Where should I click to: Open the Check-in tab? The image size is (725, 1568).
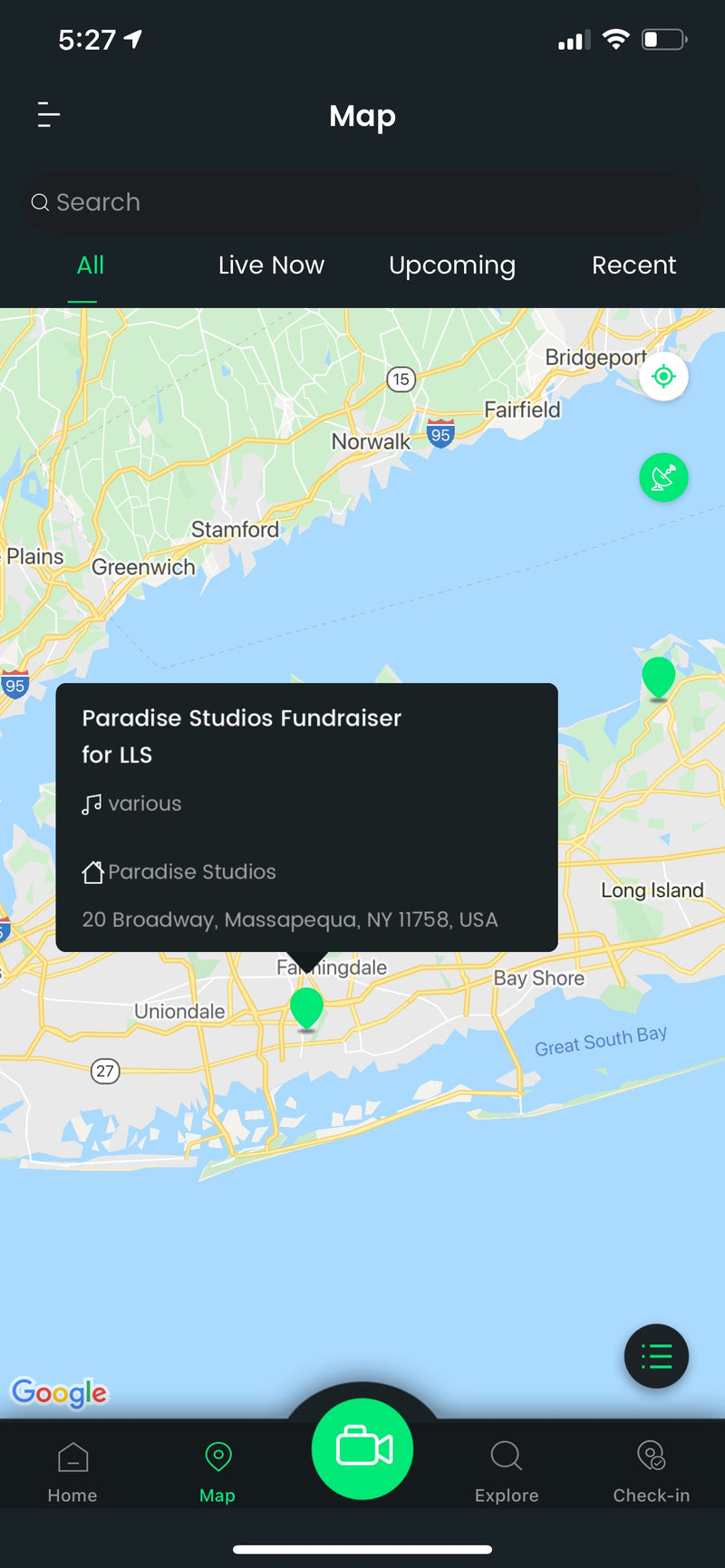652,1472
